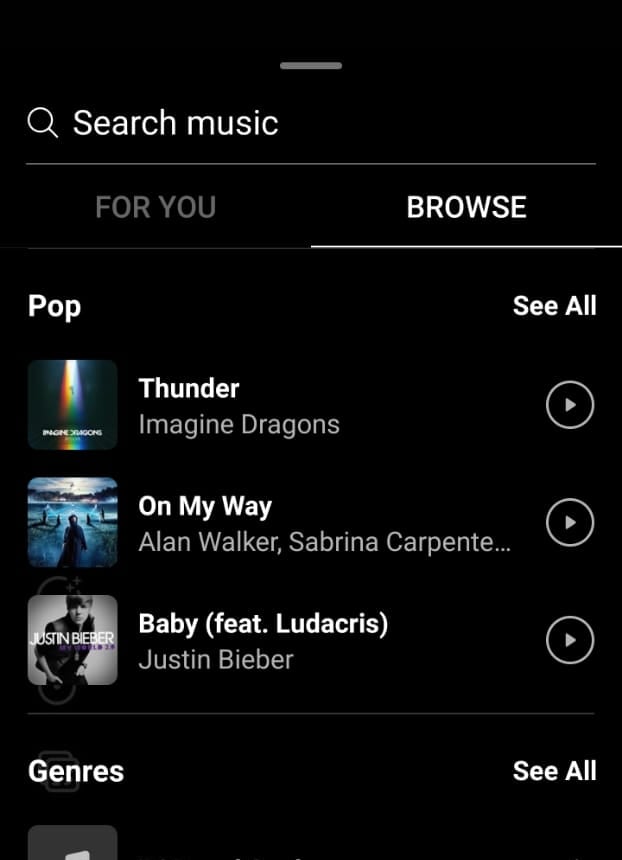Play preview of On My Way
Image resolution: width=622 pixels, height=860 pixels.
click(570, 523)
